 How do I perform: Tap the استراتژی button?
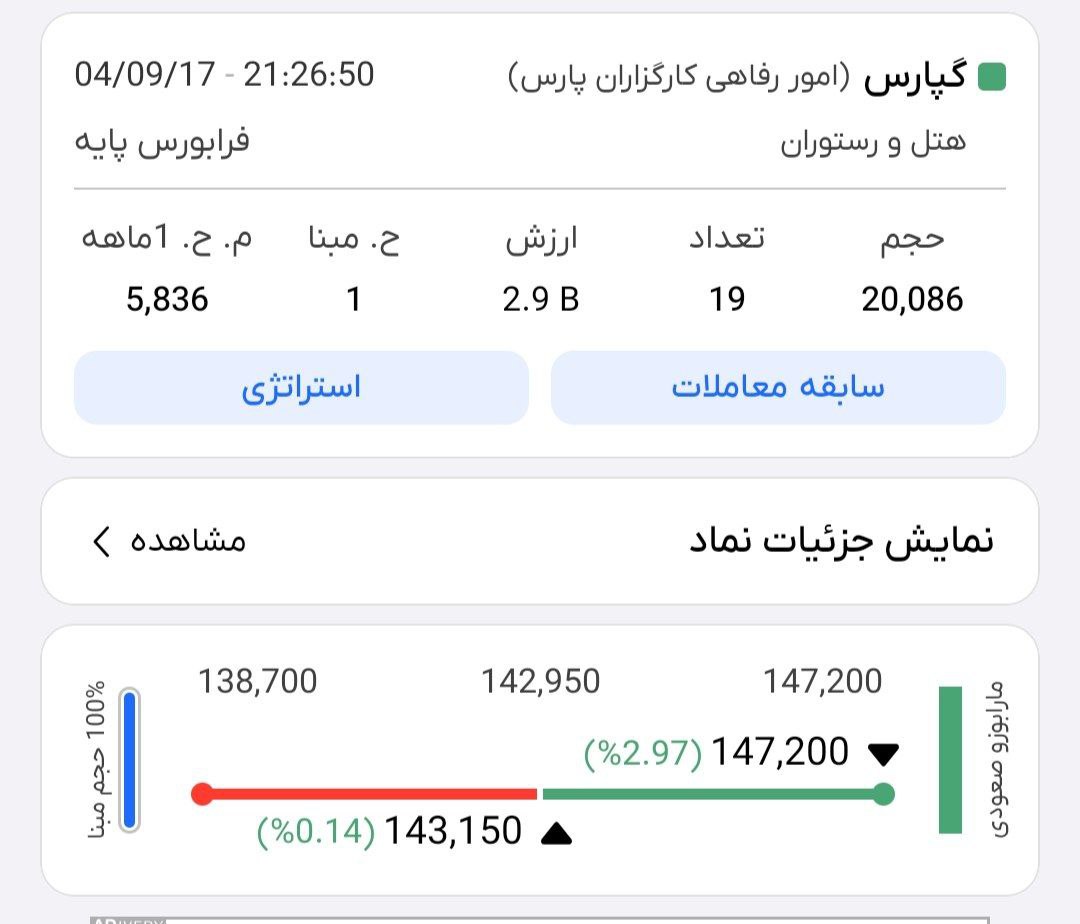tap(301, 388)
